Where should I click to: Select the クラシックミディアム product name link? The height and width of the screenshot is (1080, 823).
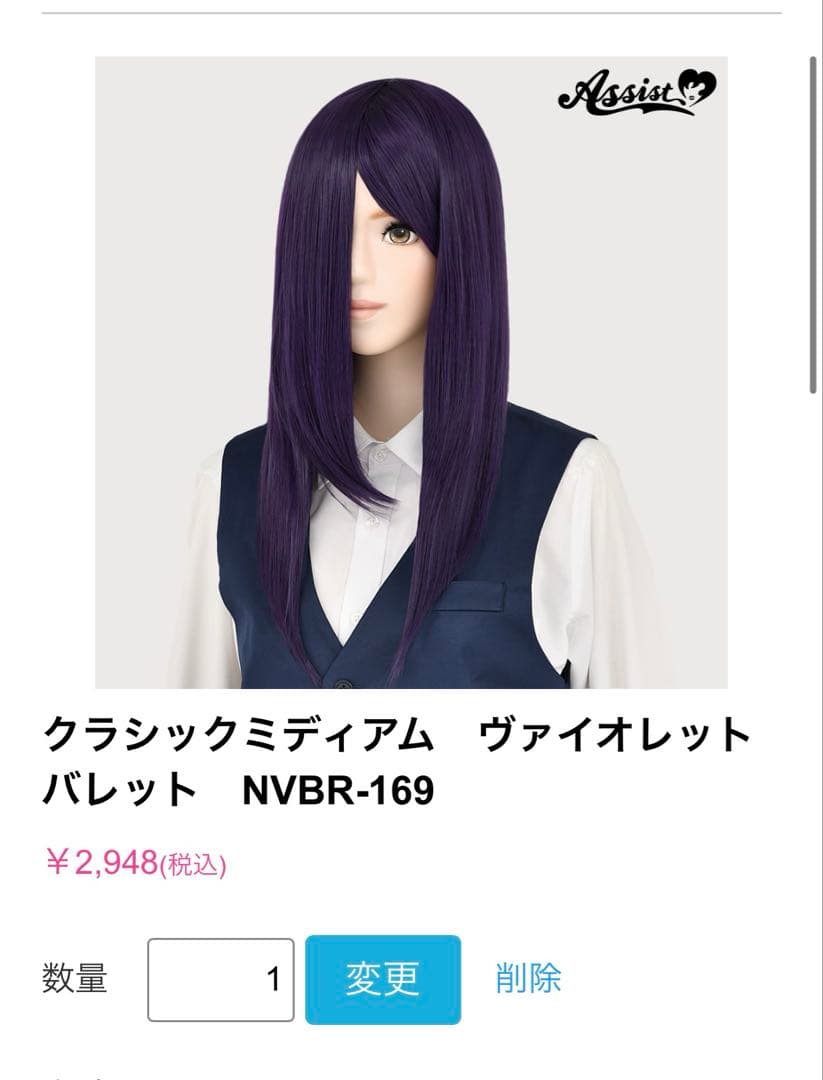point(235,733)
